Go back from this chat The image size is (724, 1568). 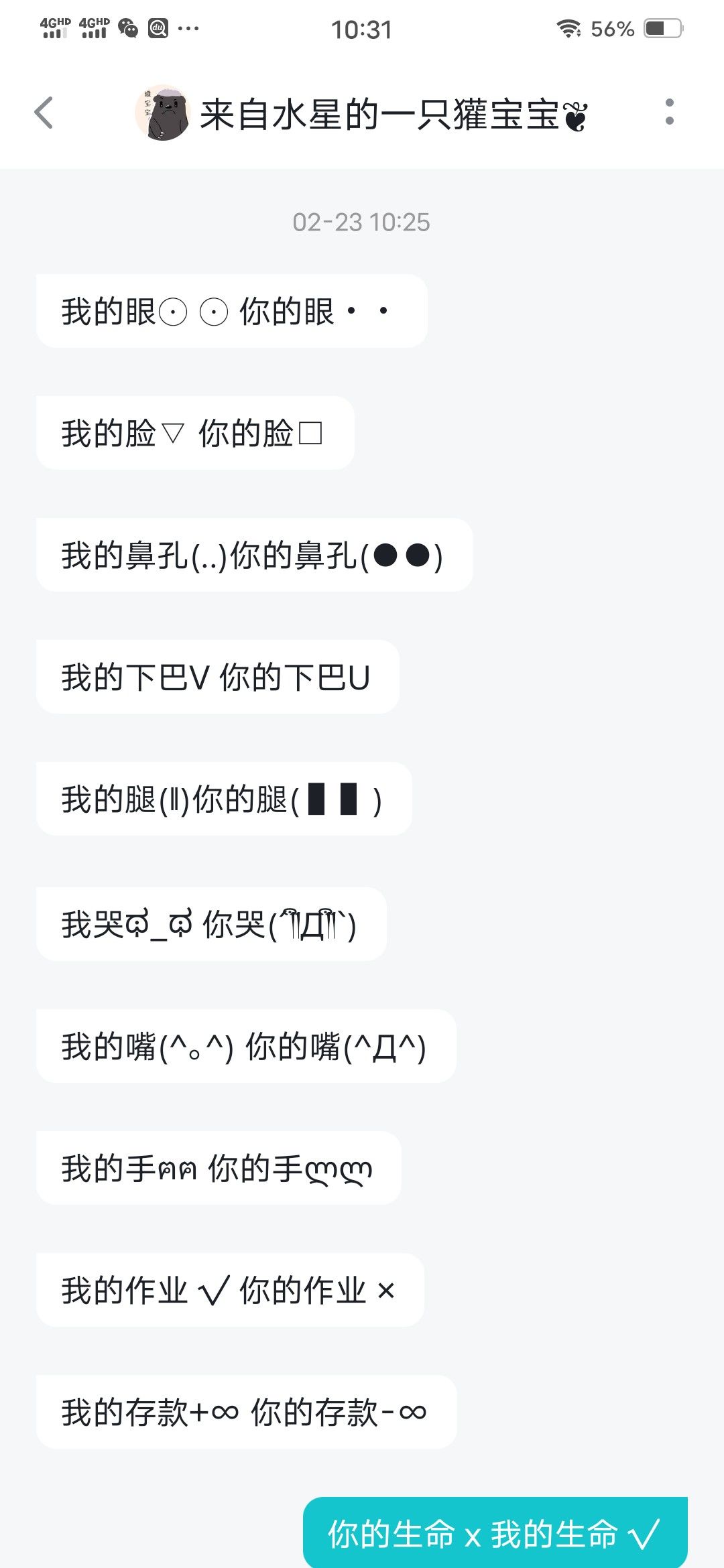pyautogui.click(x=44, y=113)
